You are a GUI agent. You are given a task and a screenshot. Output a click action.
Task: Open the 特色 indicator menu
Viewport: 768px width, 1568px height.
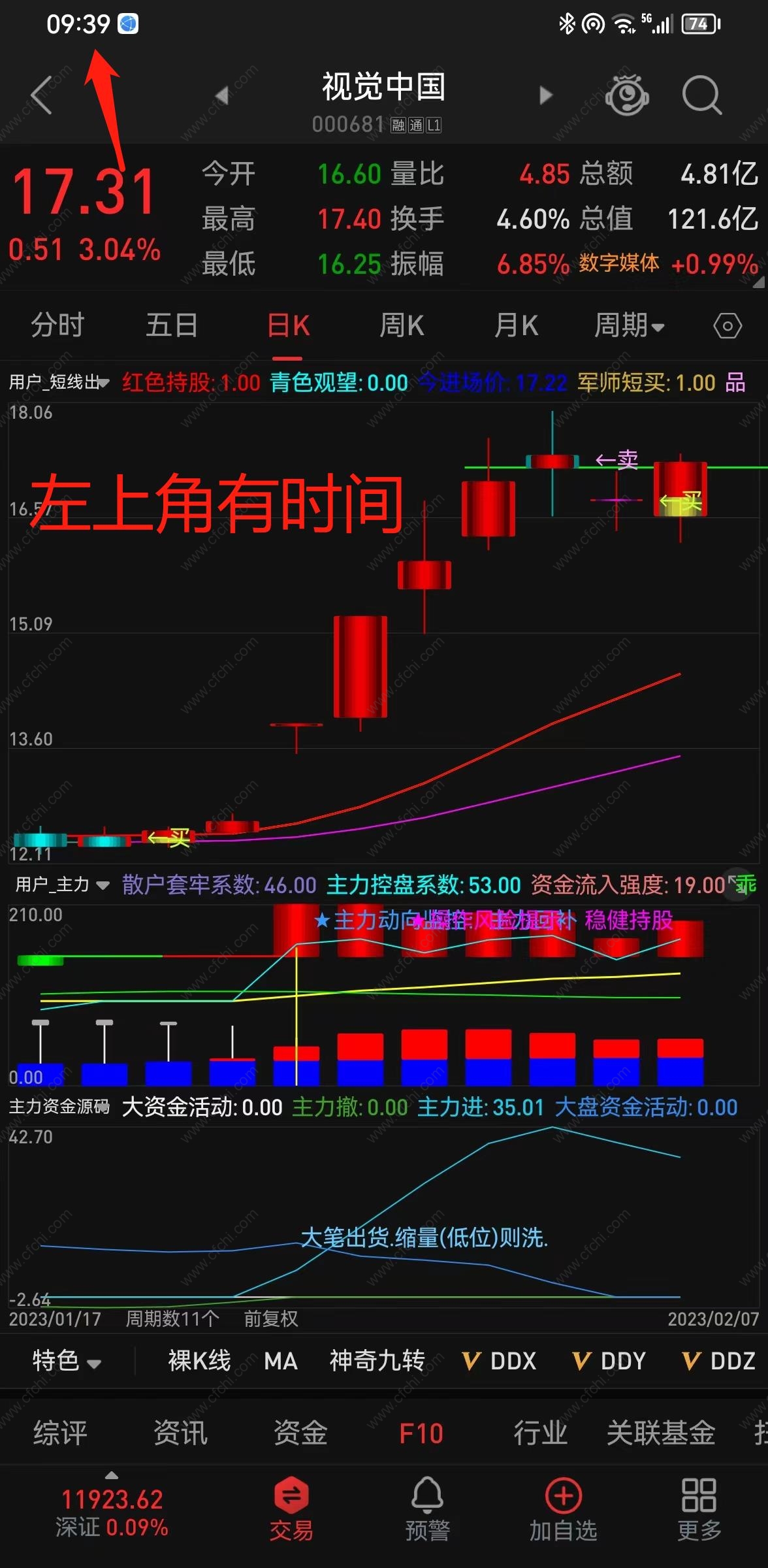point(67,1361)
